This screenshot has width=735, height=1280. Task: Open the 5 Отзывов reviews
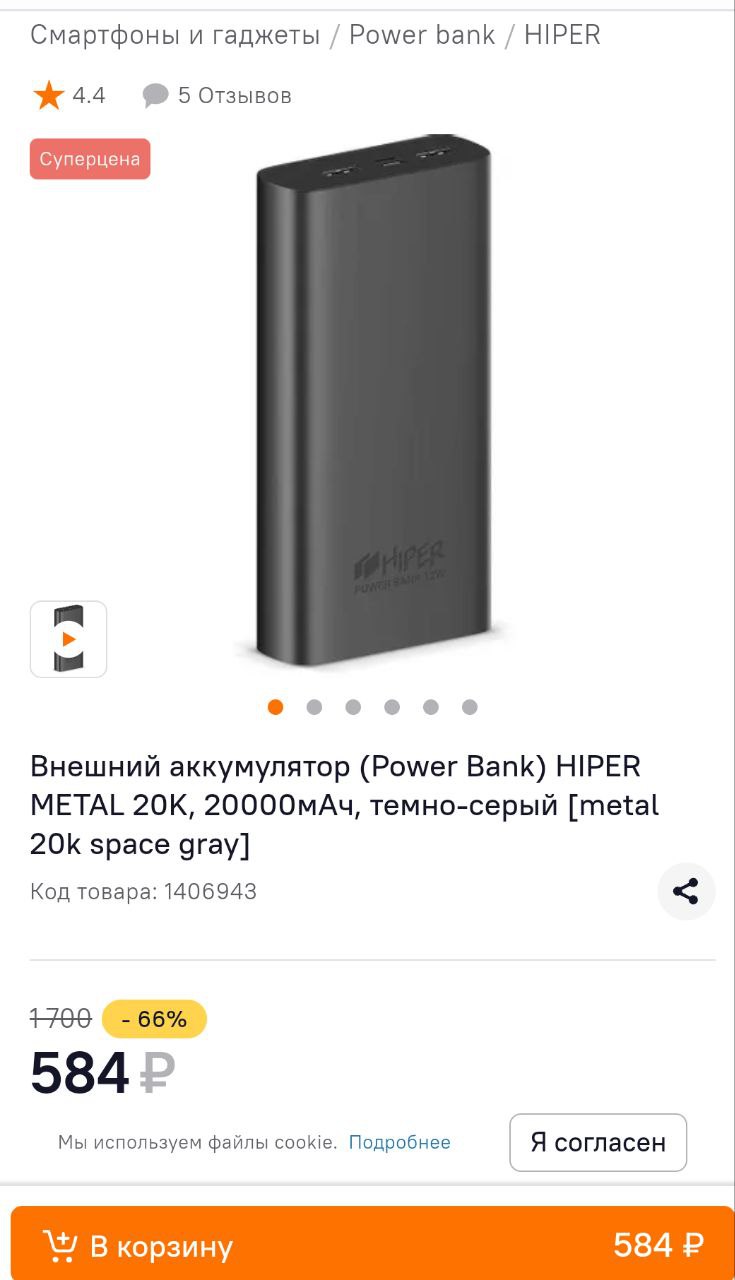tap(217, 96)
